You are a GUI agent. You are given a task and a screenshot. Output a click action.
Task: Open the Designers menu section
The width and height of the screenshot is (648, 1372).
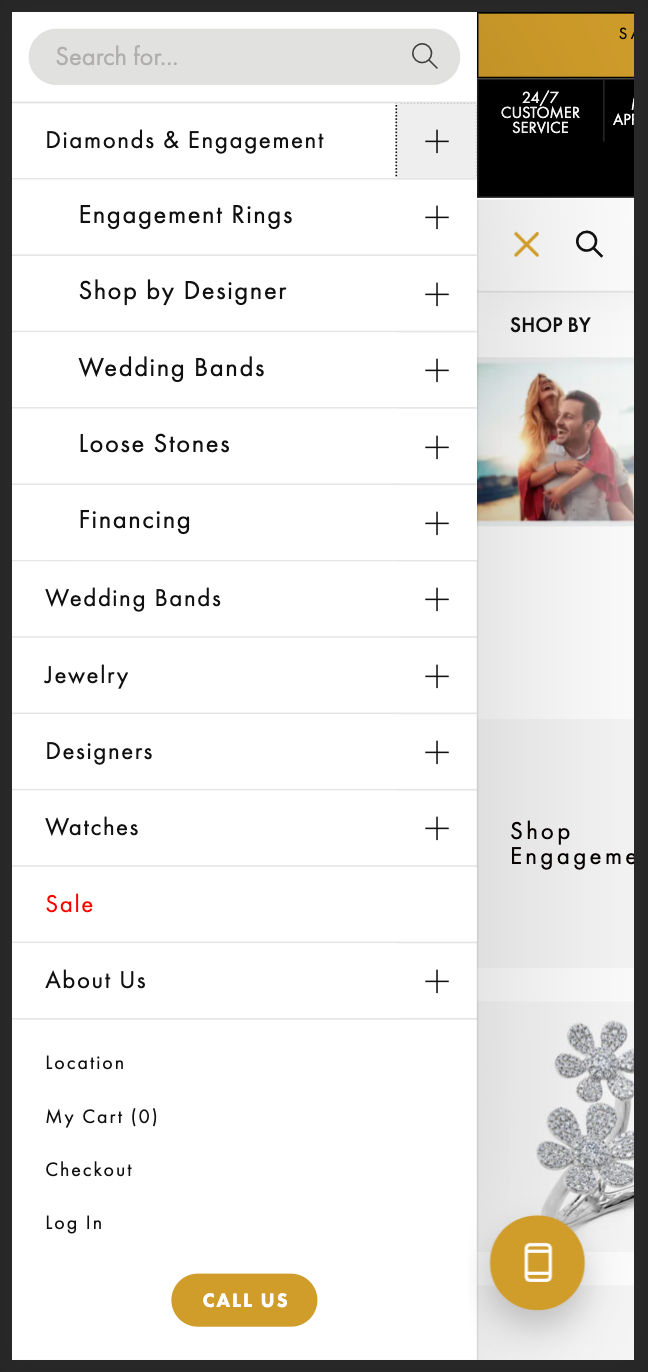(x=437, y=752)
